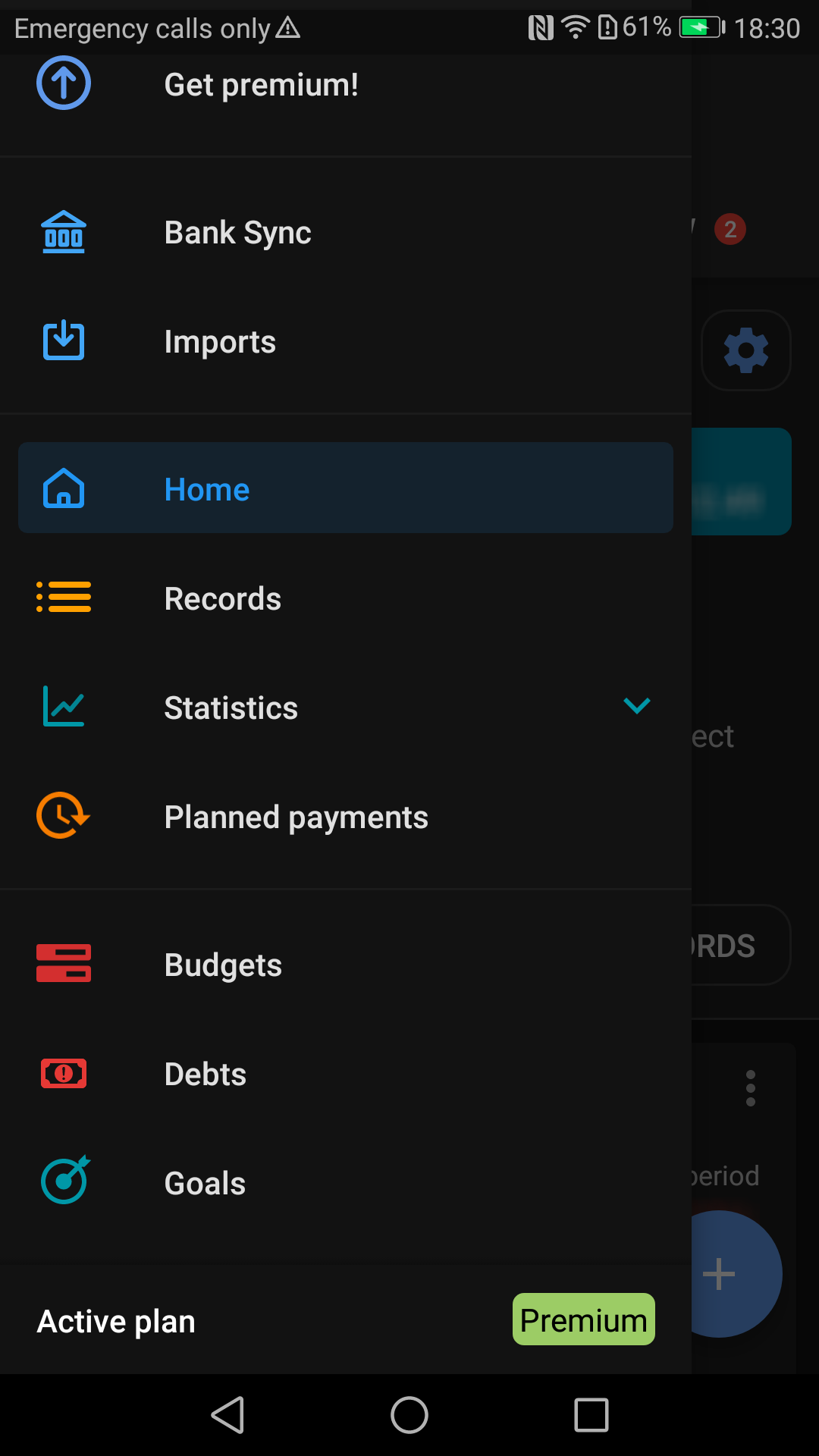Tap the system back button
The width and height of the screenshot is (819, 1456).
click(x=227, y=1415)
